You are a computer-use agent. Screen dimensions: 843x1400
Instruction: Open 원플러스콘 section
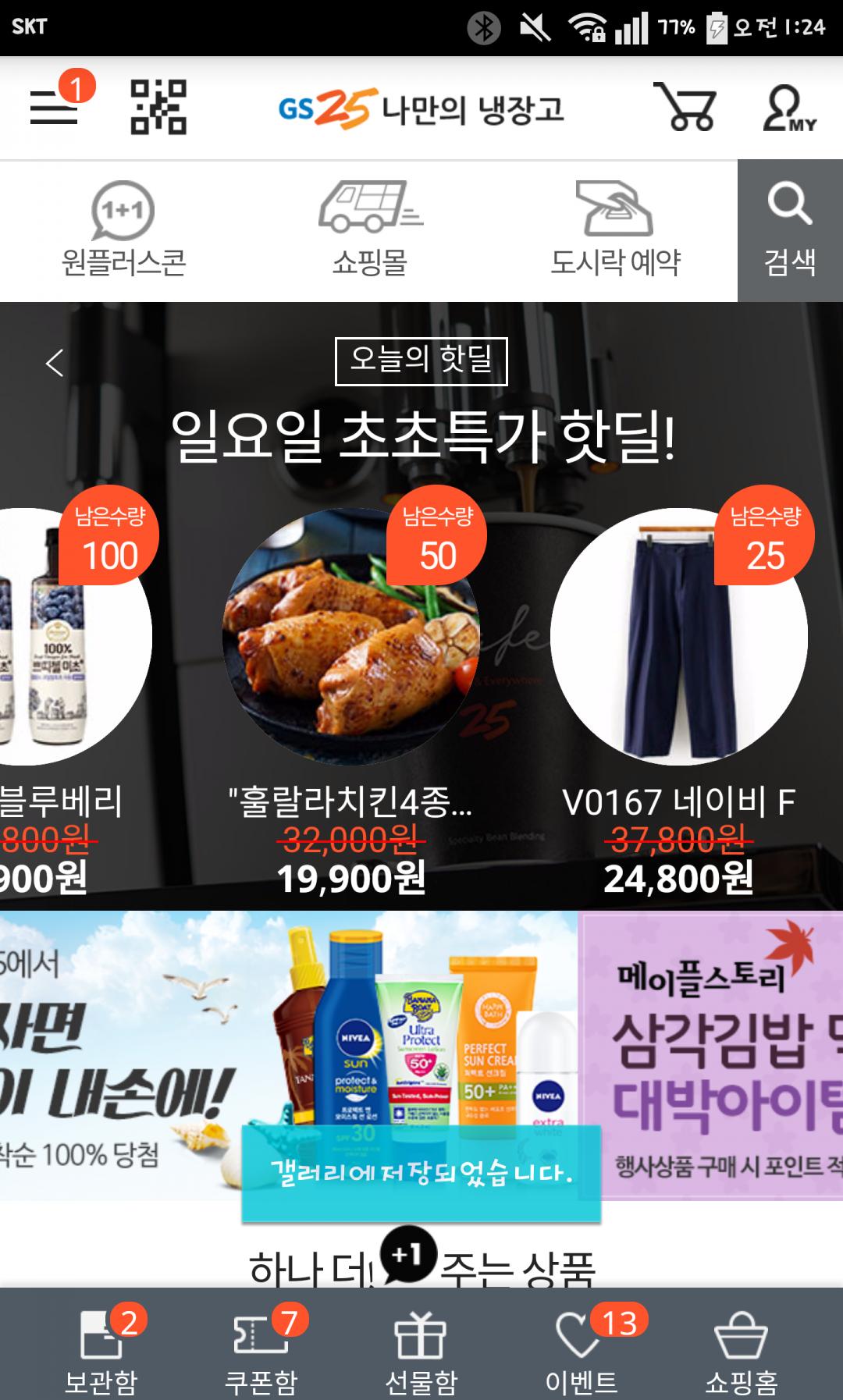pos(123,231)
